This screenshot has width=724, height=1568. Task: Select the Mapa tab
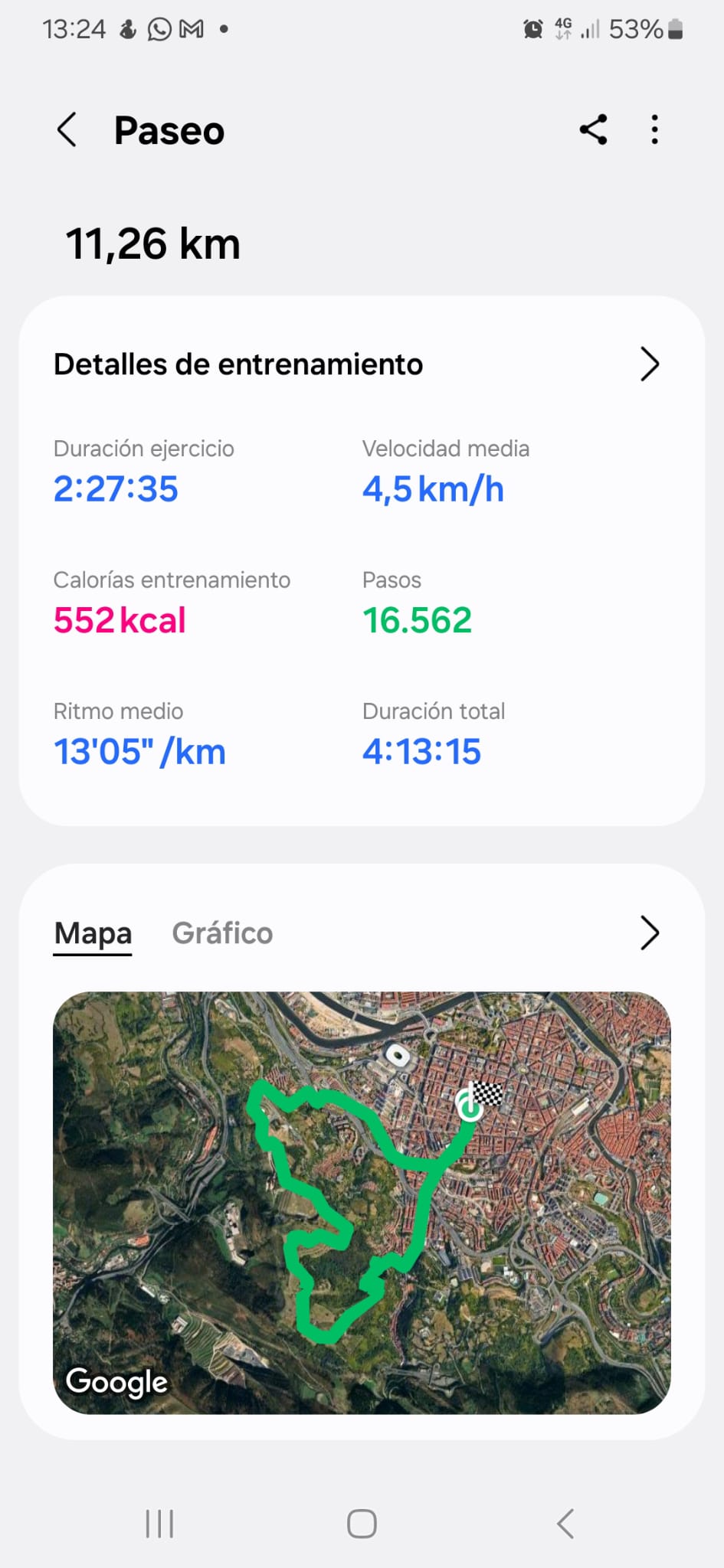(93, 933)
